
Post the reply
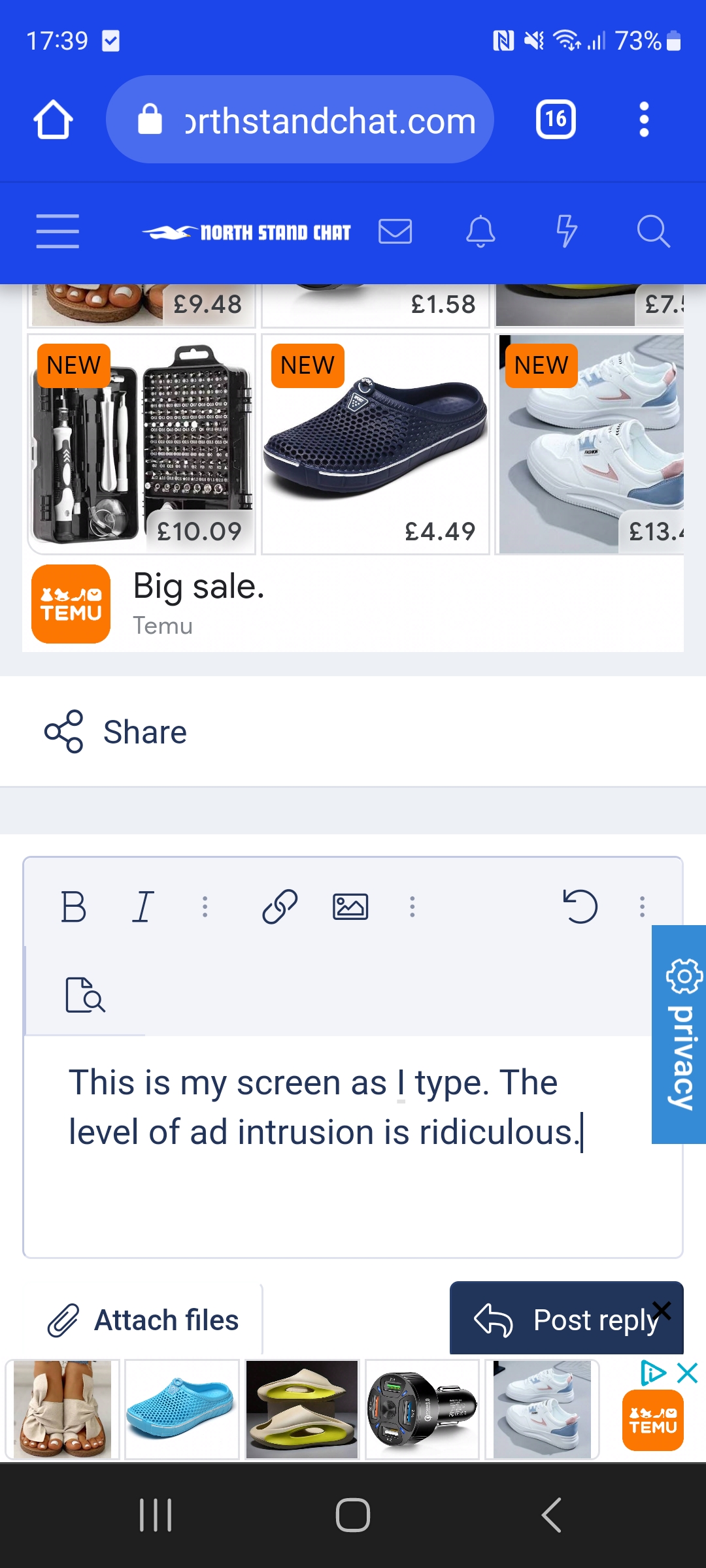tap(566, 1319)
